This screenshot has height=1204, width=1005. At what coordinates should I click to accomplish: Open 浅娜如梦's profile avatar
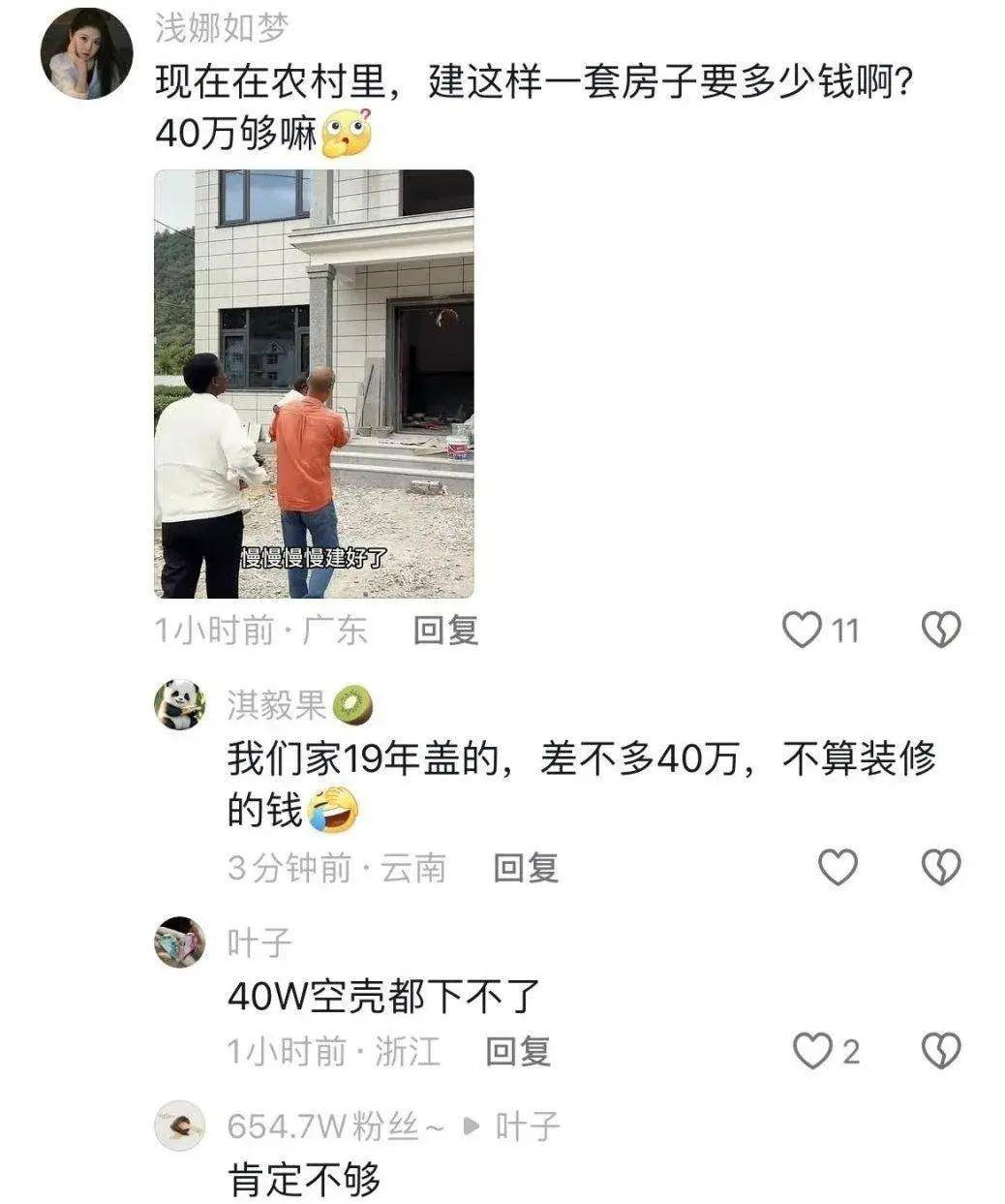coord(86,54)
